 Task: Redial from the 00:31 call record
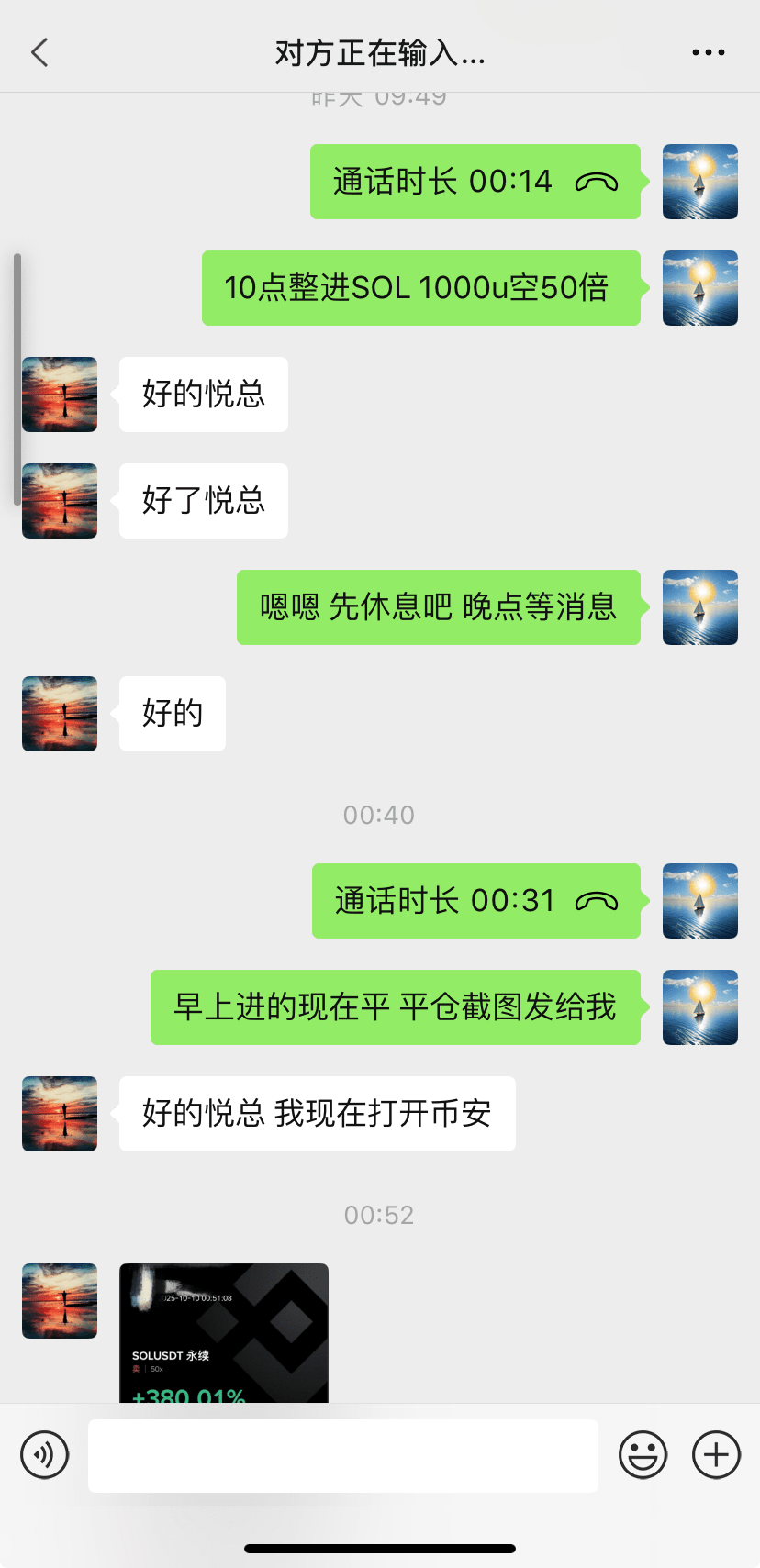[x=476, y=901]
